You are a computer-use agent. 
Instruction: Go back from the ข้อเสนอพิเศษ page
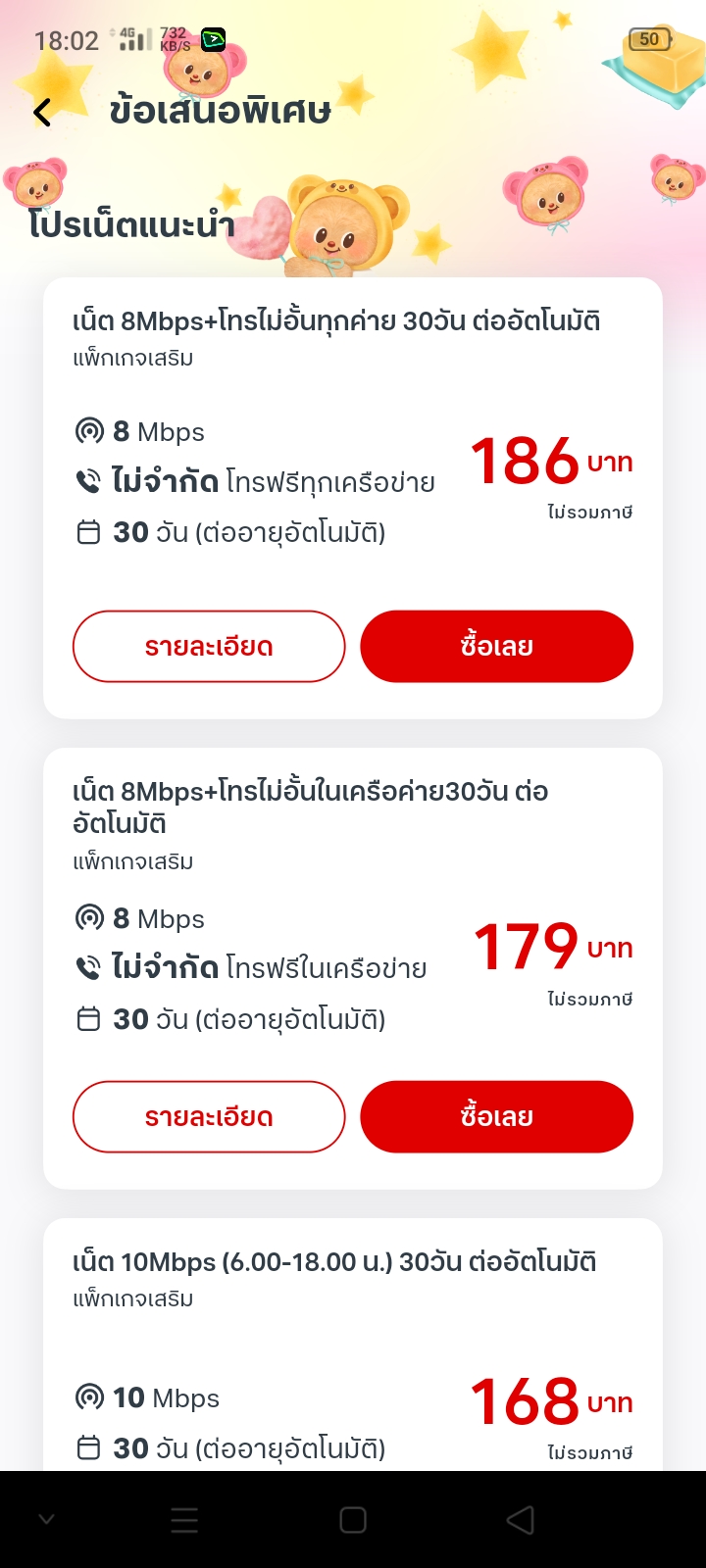click(42, 113)
